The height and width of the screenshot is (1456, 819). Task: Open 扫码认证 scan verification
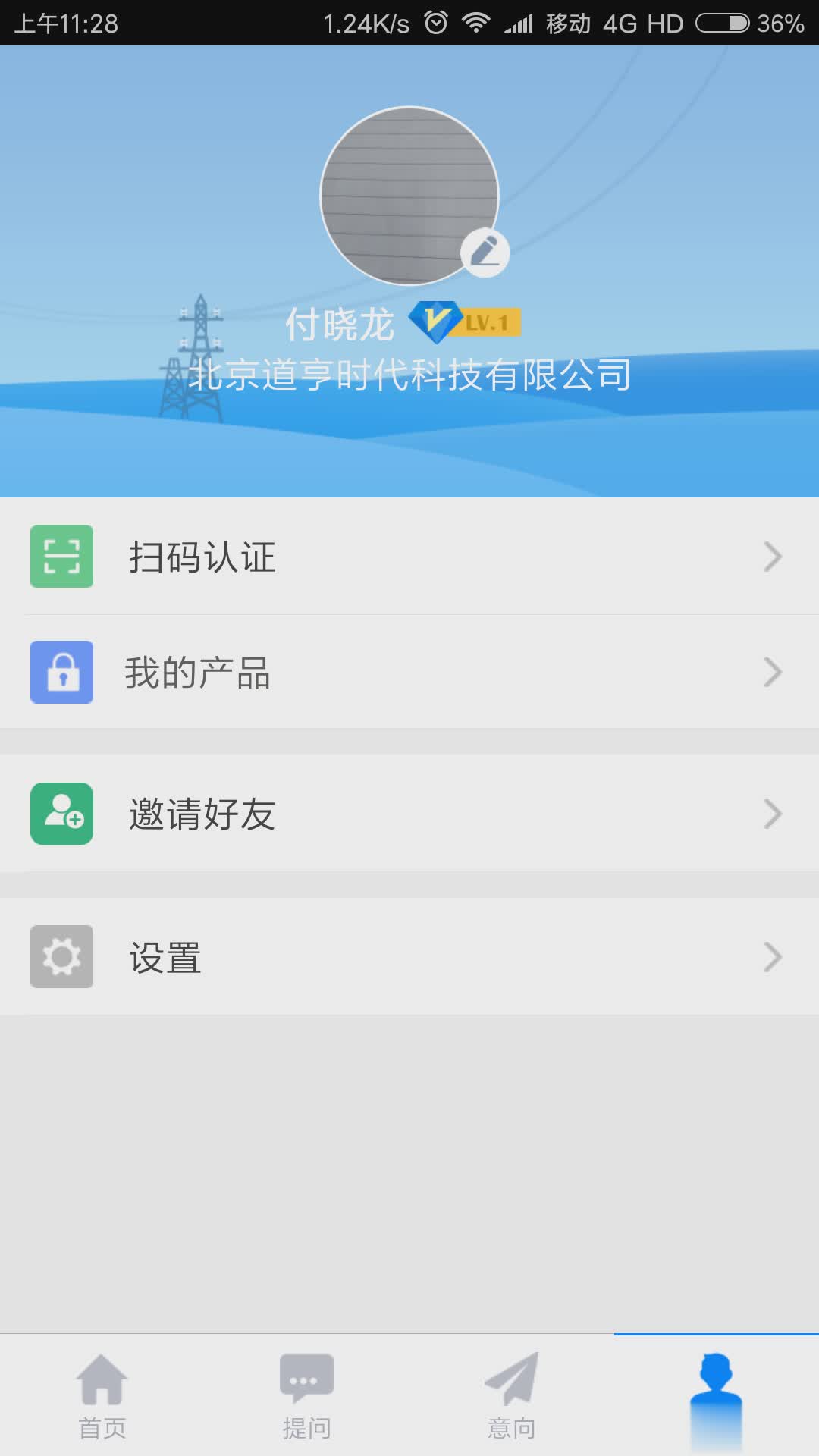[x=409, y=557]
